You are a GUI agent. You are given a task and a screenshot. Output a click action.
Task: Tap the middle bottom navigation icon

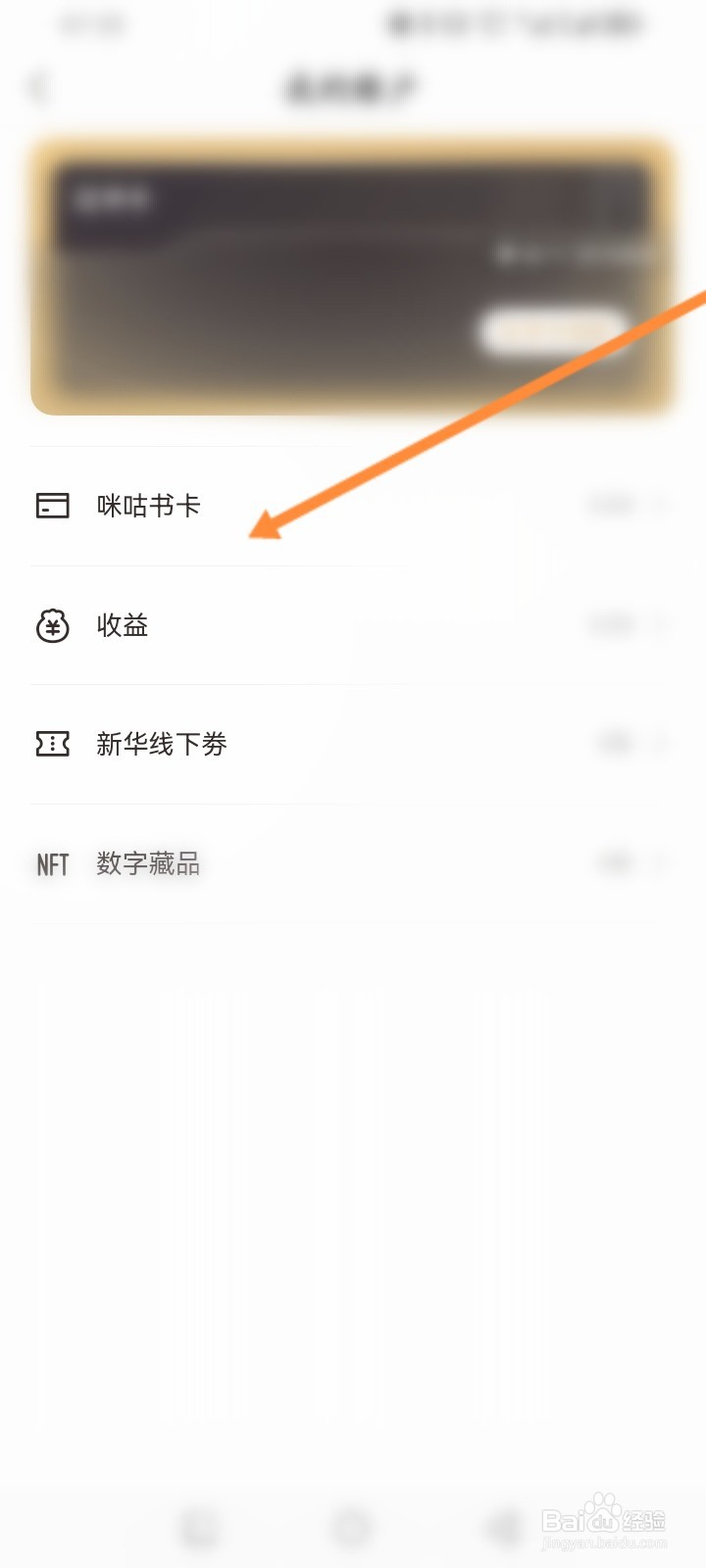click(x=353, y=1525)
